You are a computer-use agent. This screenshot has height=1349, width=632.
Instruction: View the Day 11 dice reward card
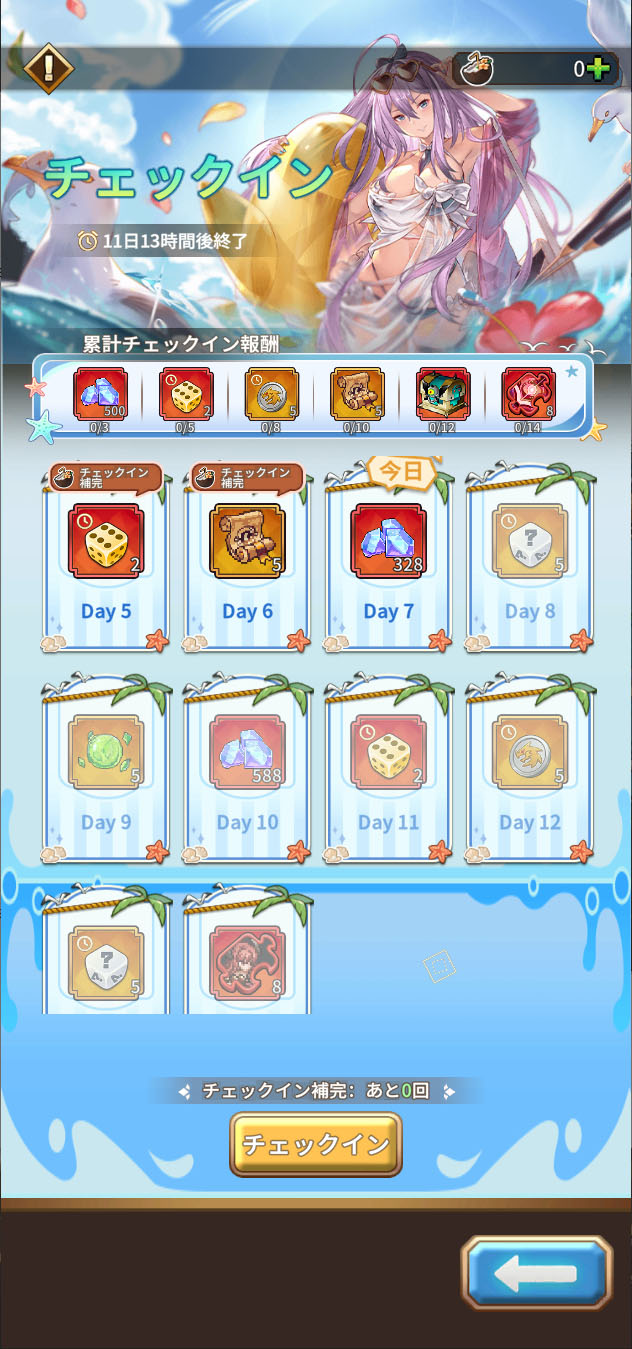coord(388,772)
